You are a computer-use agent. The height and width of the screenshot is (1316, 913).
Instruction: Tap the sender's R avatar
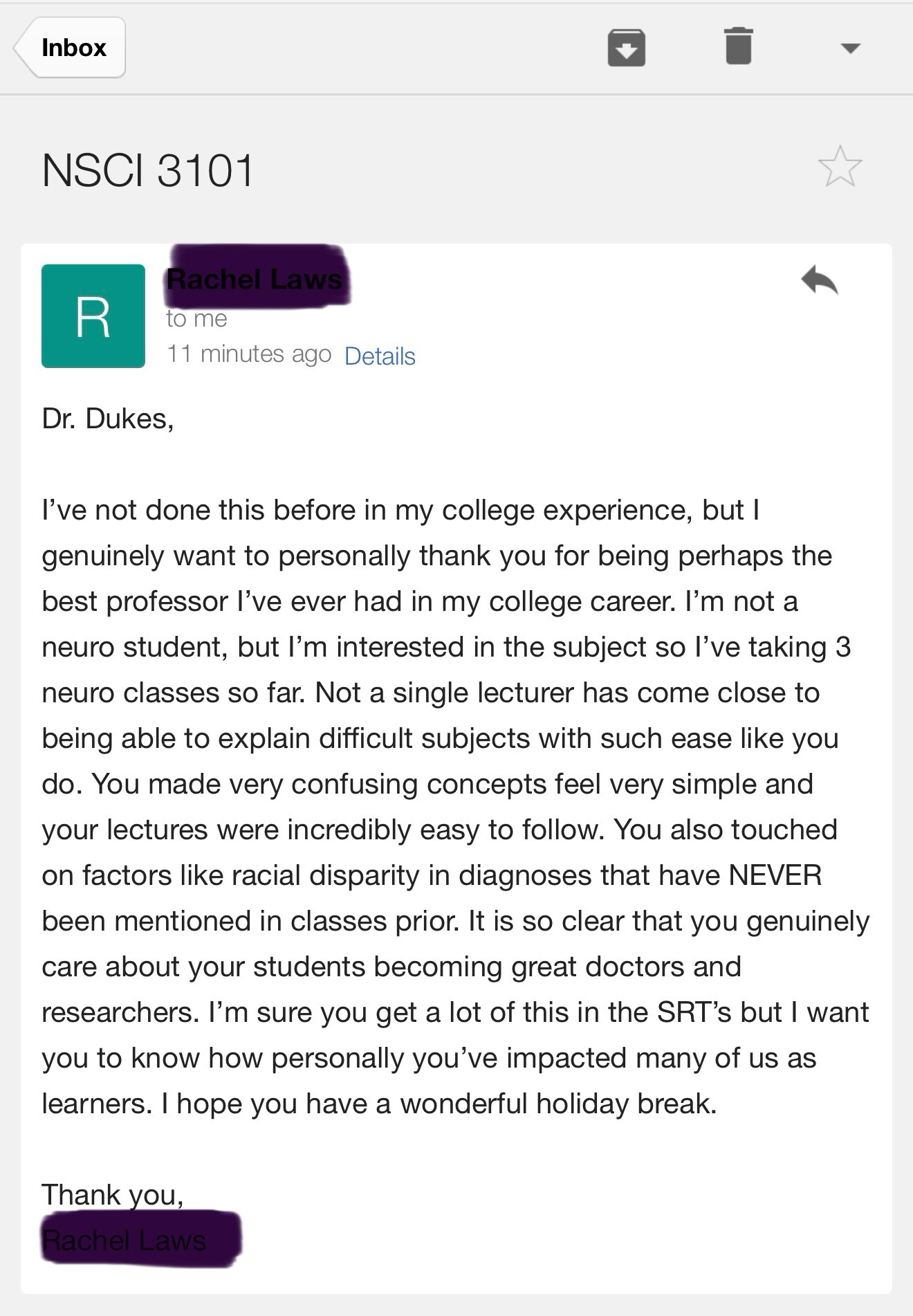coord(93,316)
